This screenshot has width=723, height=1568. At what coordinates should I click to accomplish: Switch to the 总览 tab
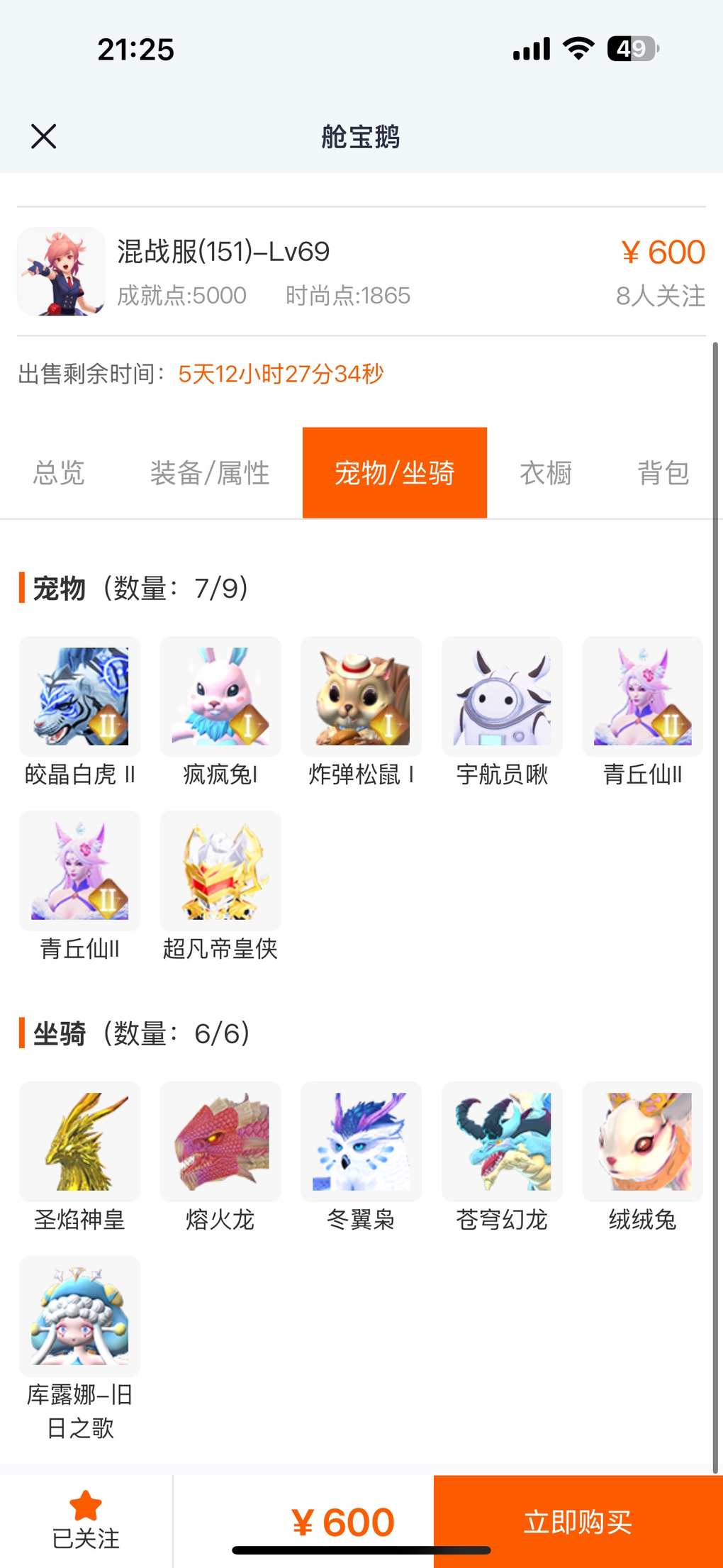point(59,473)
